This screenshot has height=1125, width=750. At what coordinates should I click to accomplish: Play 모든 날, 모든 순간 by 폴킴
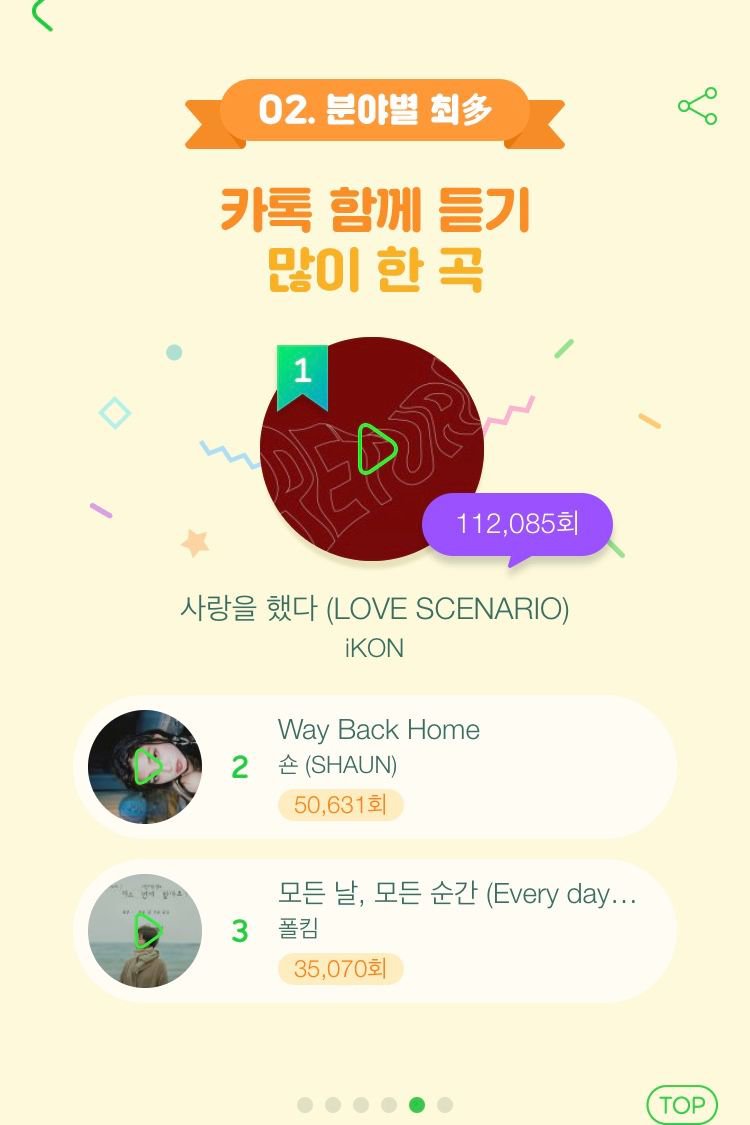click(147, 931)
